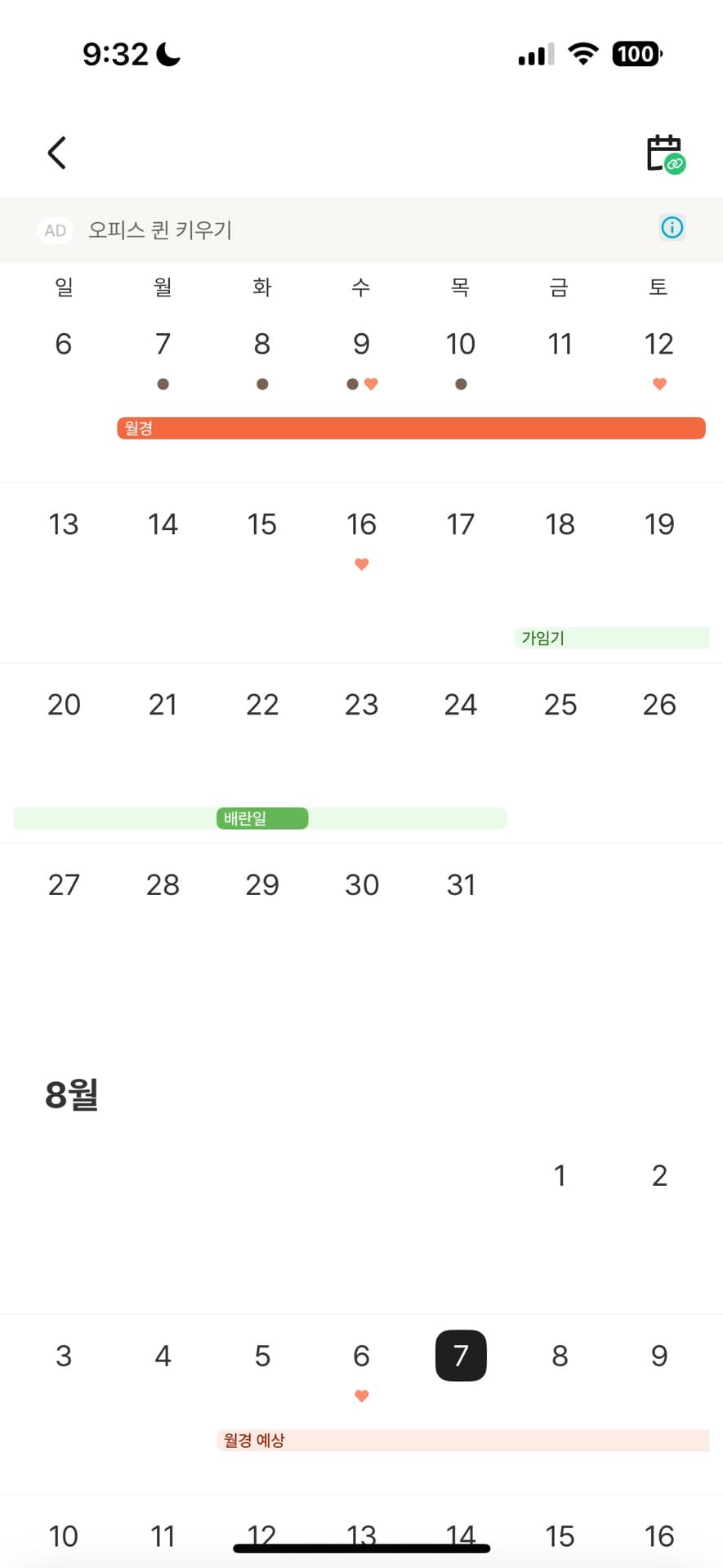Screen dimensions: 723x1568
Task: Choose July 18 in the calendar
Action: tap(560, 524)
